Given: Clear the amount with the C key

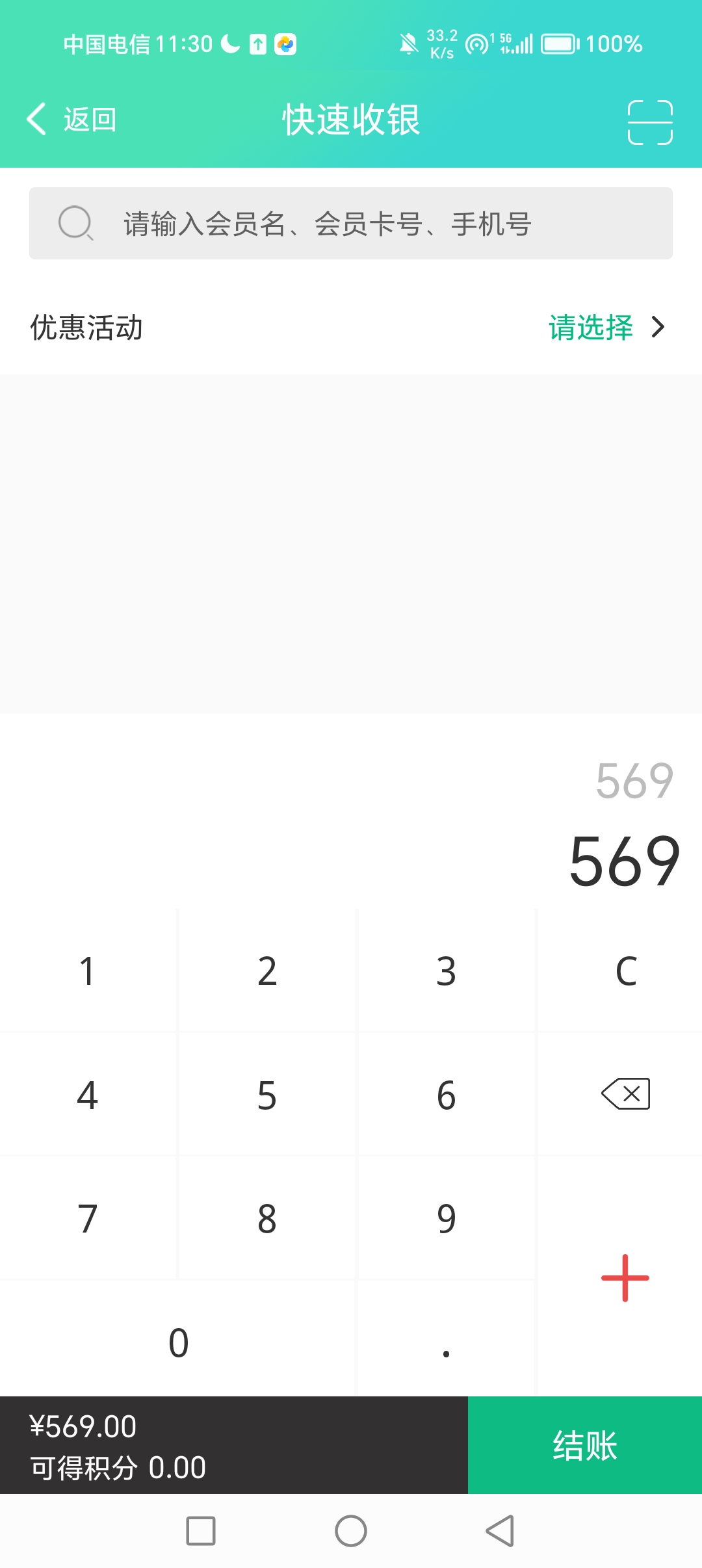Looking at the screenshot, I should (625, 971).
